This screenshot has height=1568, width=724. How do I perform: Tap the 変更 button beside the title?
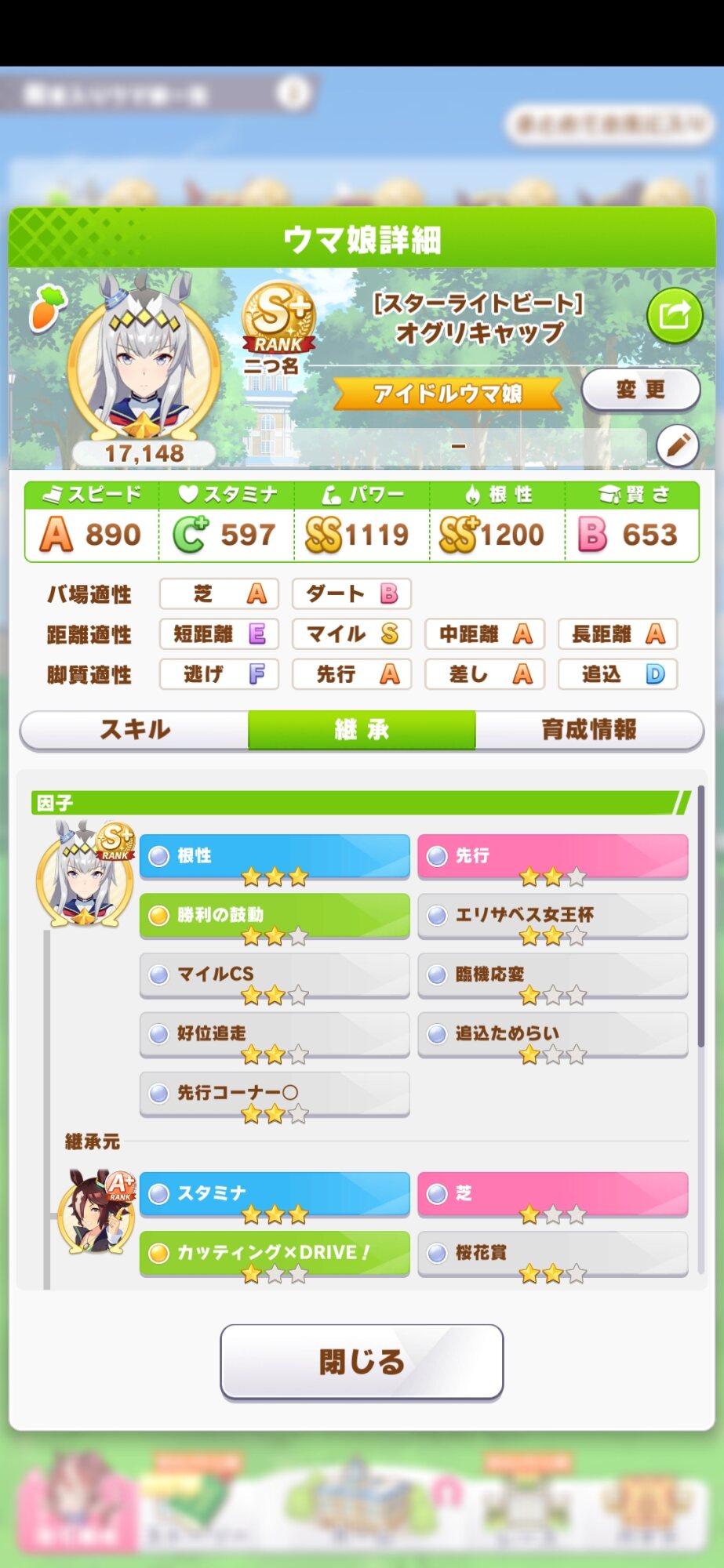coord(640,390)
